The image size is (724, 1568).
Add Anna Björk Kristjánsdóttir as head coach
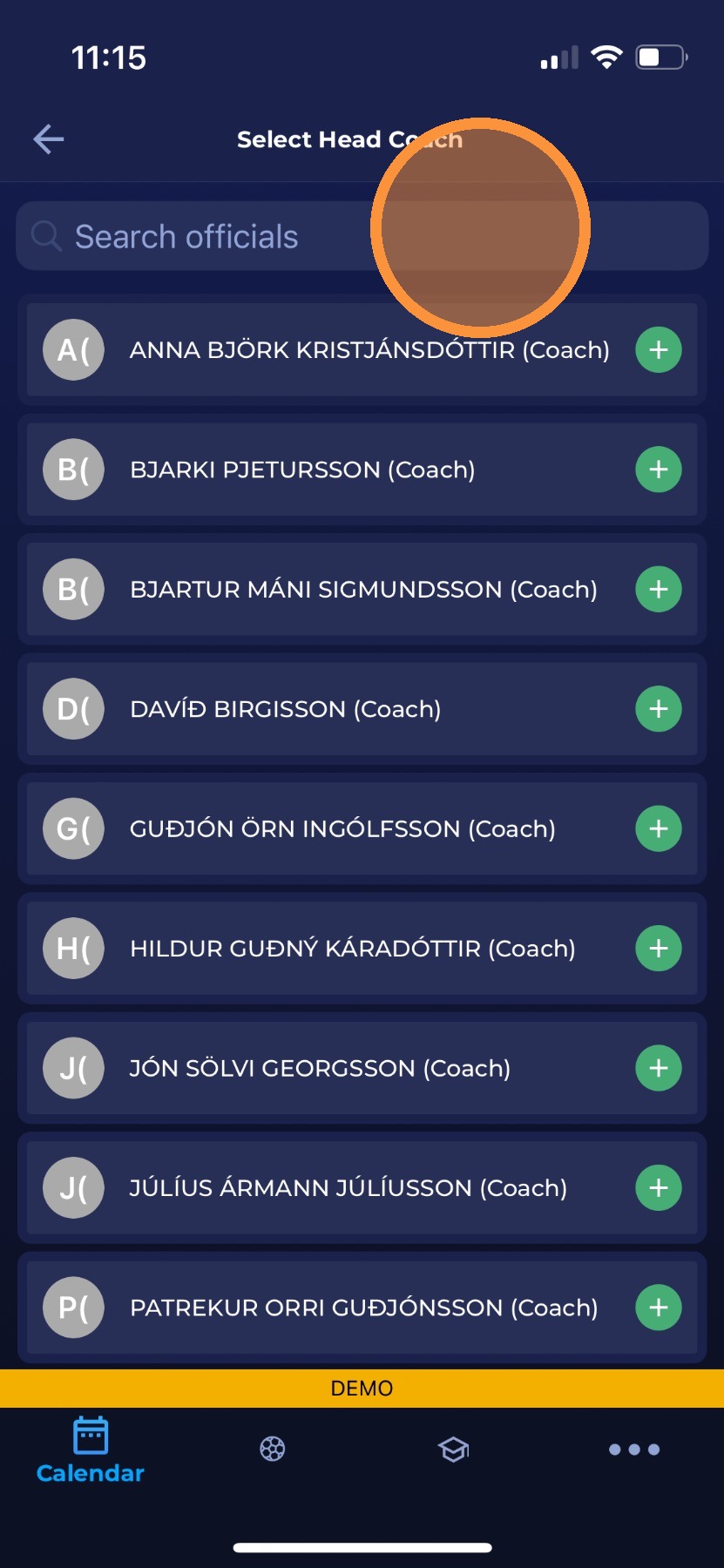click(x=658, y=350)
